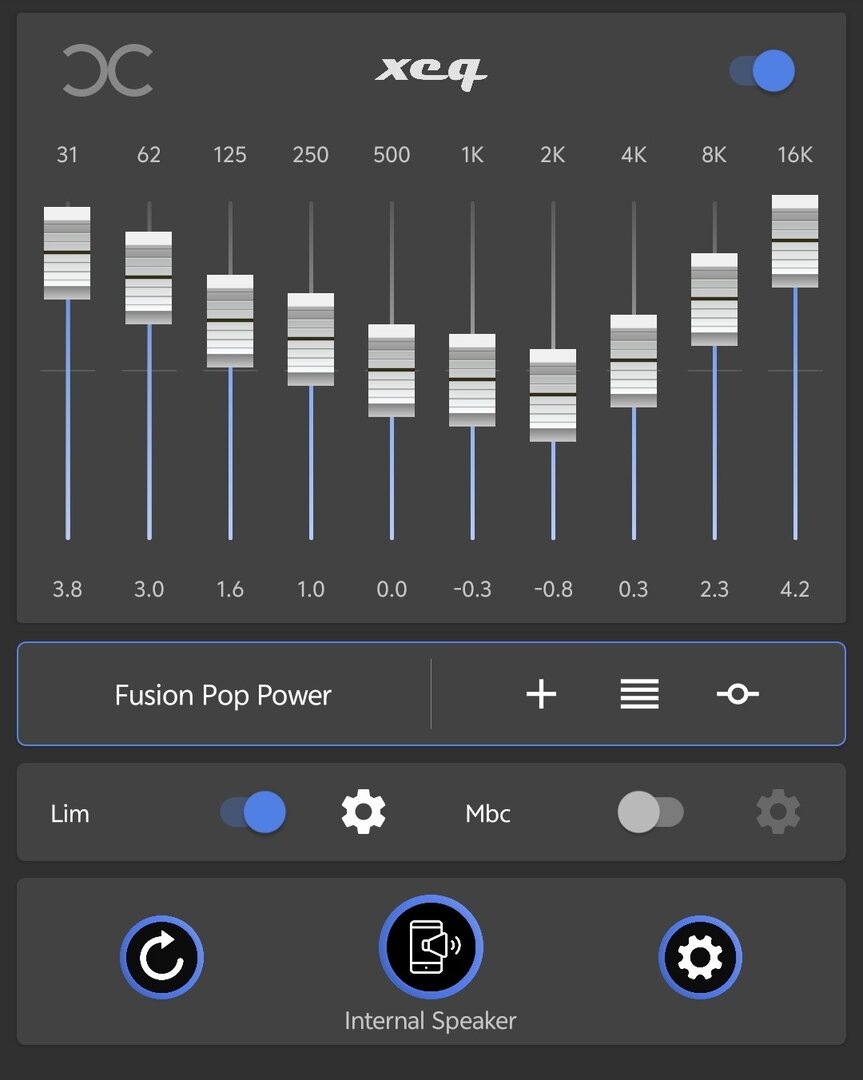Turn off the main equalizer switch
This screenshot has height=1080, width=863.
tap(762, 72)
